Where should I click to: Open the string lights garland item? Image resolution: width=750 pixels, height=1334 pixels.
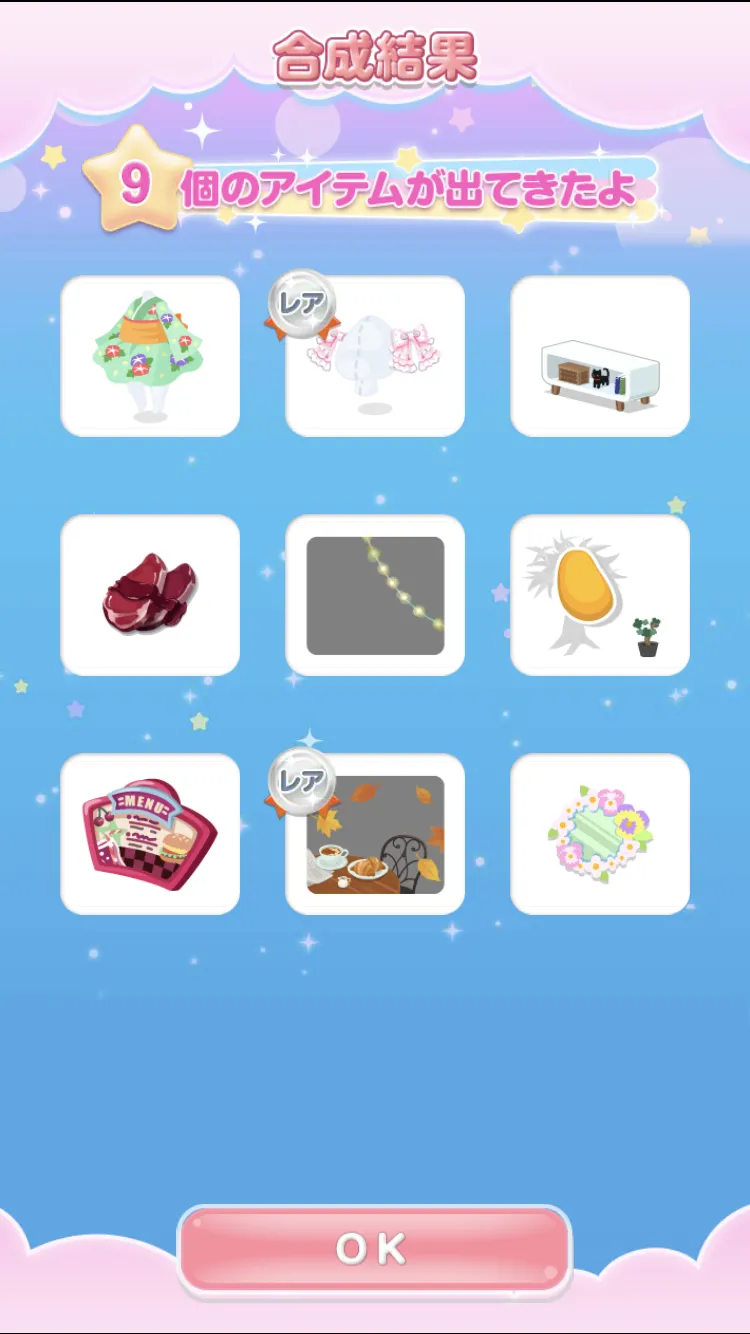click(375, 595)
